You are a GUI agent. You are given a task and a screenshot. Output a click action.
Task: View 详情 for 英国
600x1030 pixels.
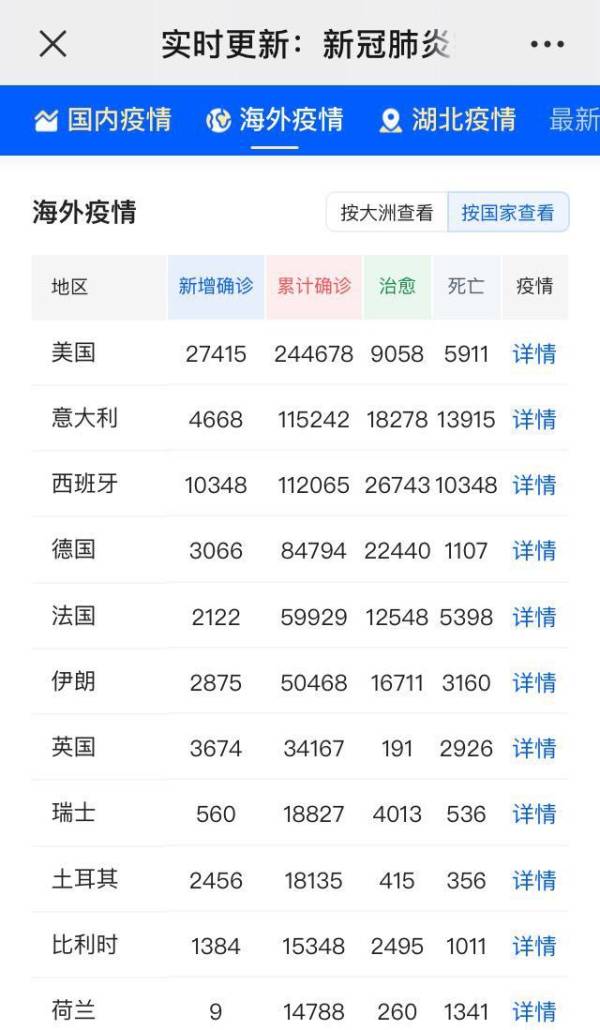[534, 748]
